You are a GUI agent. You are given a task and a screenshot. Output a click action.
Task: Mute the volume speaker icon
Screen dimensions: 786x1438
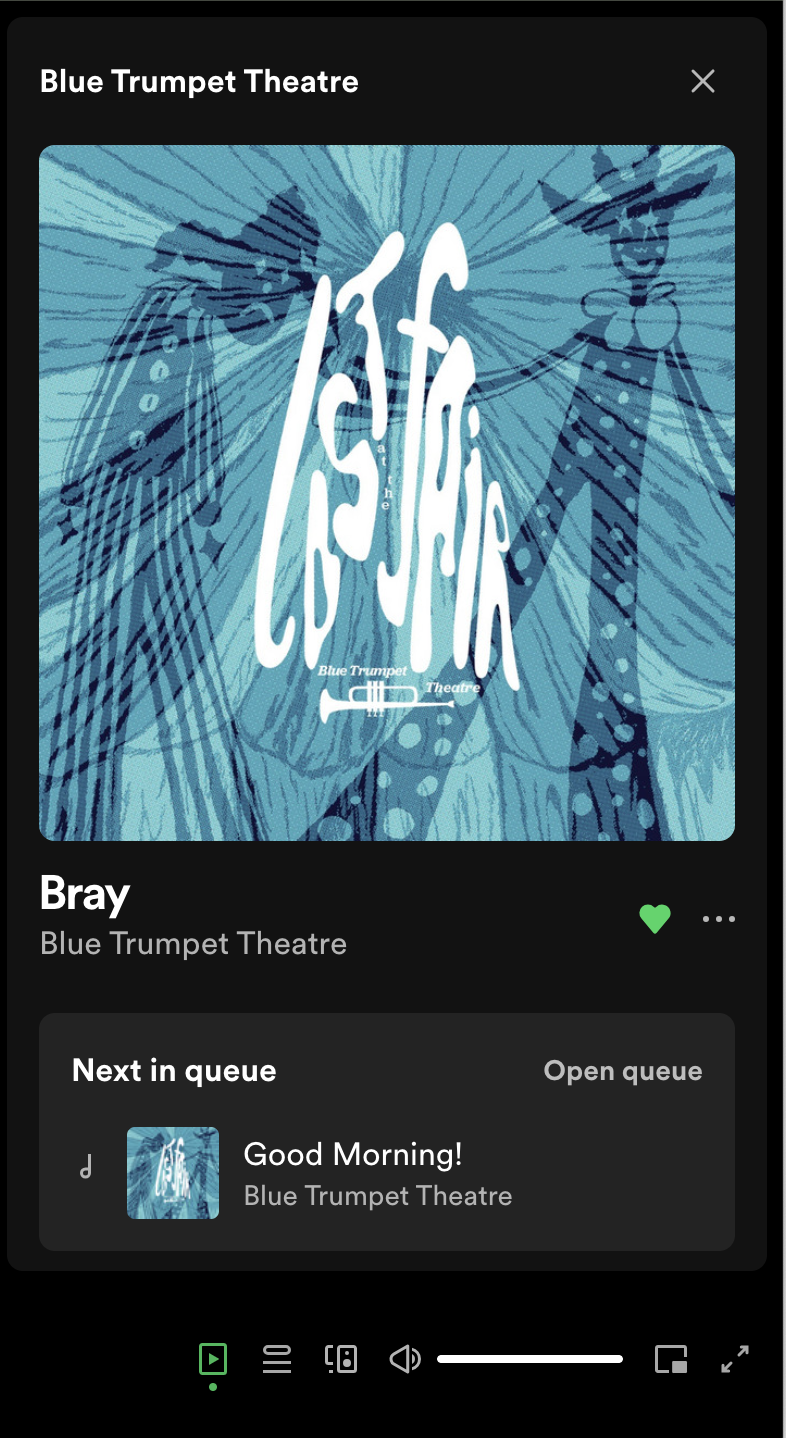[404, 1359]
